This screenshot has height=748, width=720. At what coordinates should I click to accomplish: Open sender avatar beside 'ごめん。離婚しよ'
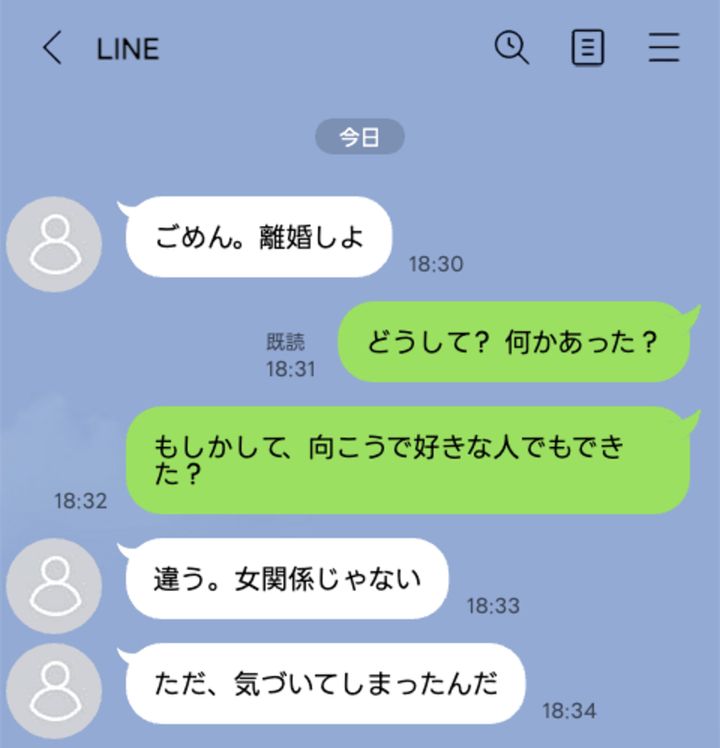tap(54, 244)
